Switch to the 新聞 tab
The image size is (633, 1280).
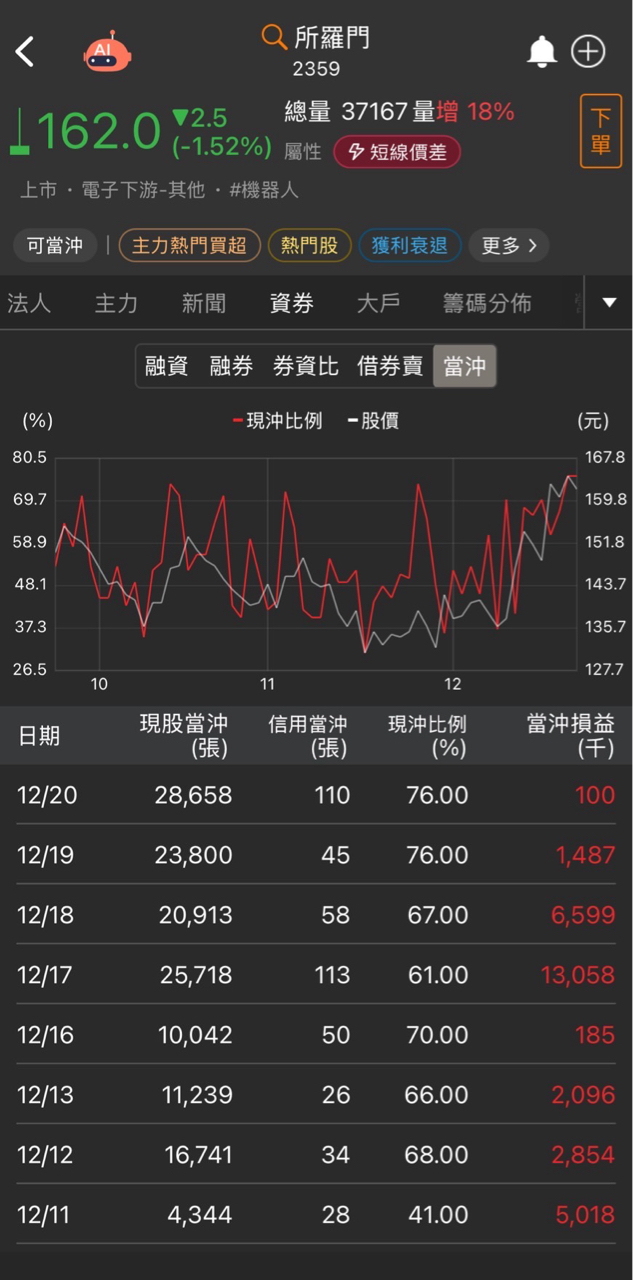[204, 304]
